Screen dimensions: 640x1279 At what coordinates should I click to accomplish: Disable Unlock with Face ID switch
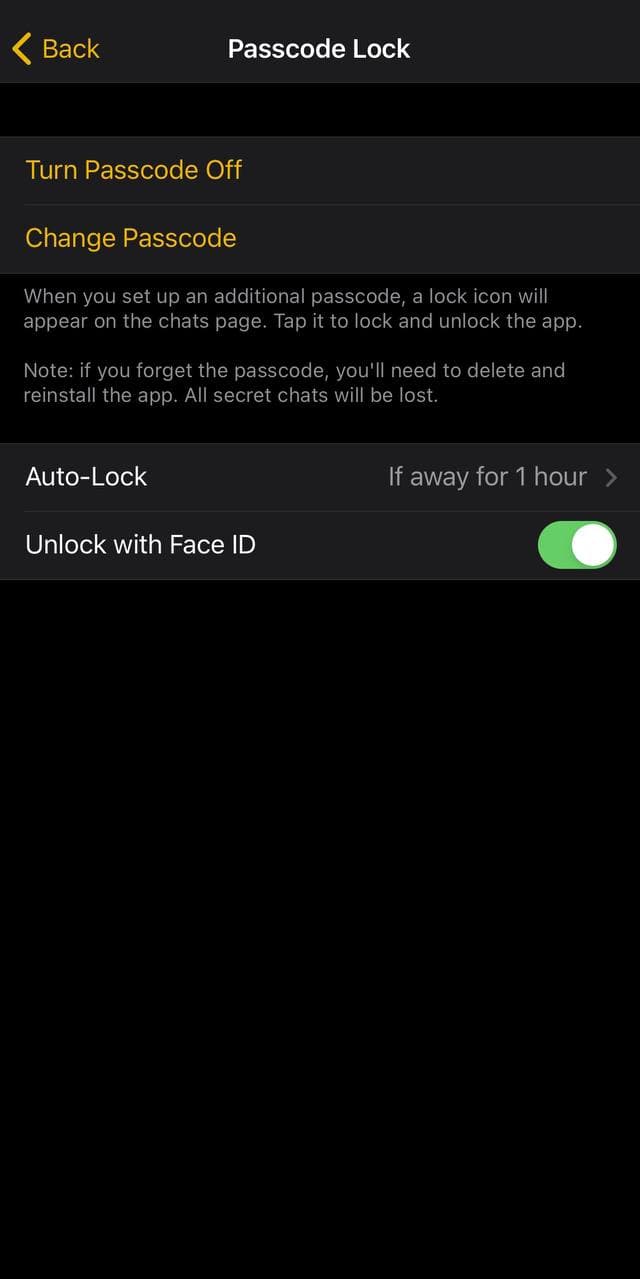coord(576,545)
